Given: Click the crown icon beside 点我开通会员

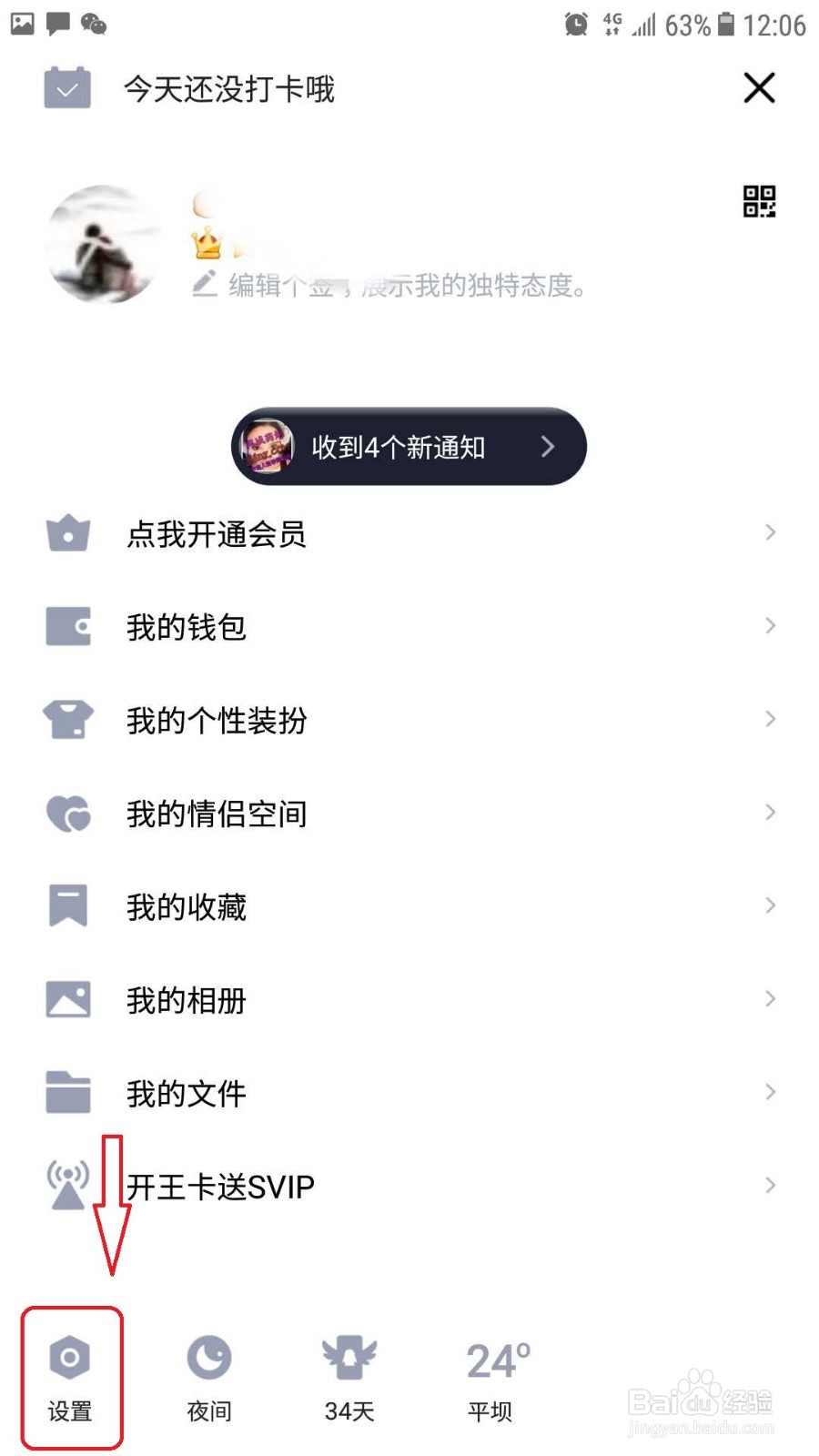Looking at the screenshot, I should tap(66, 534).
